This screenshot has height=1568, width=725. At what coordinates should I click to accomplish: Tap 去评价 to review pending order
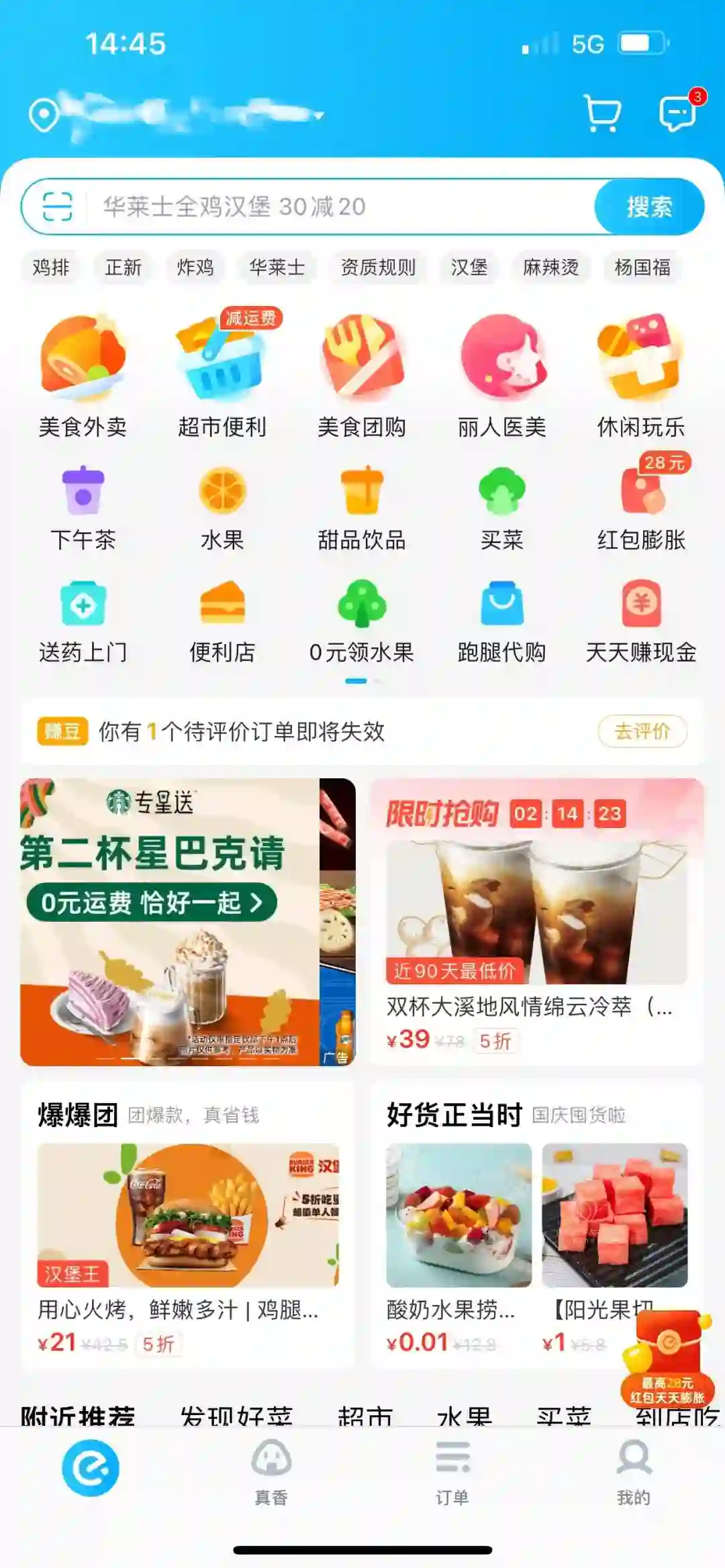(x=642, y=731)
